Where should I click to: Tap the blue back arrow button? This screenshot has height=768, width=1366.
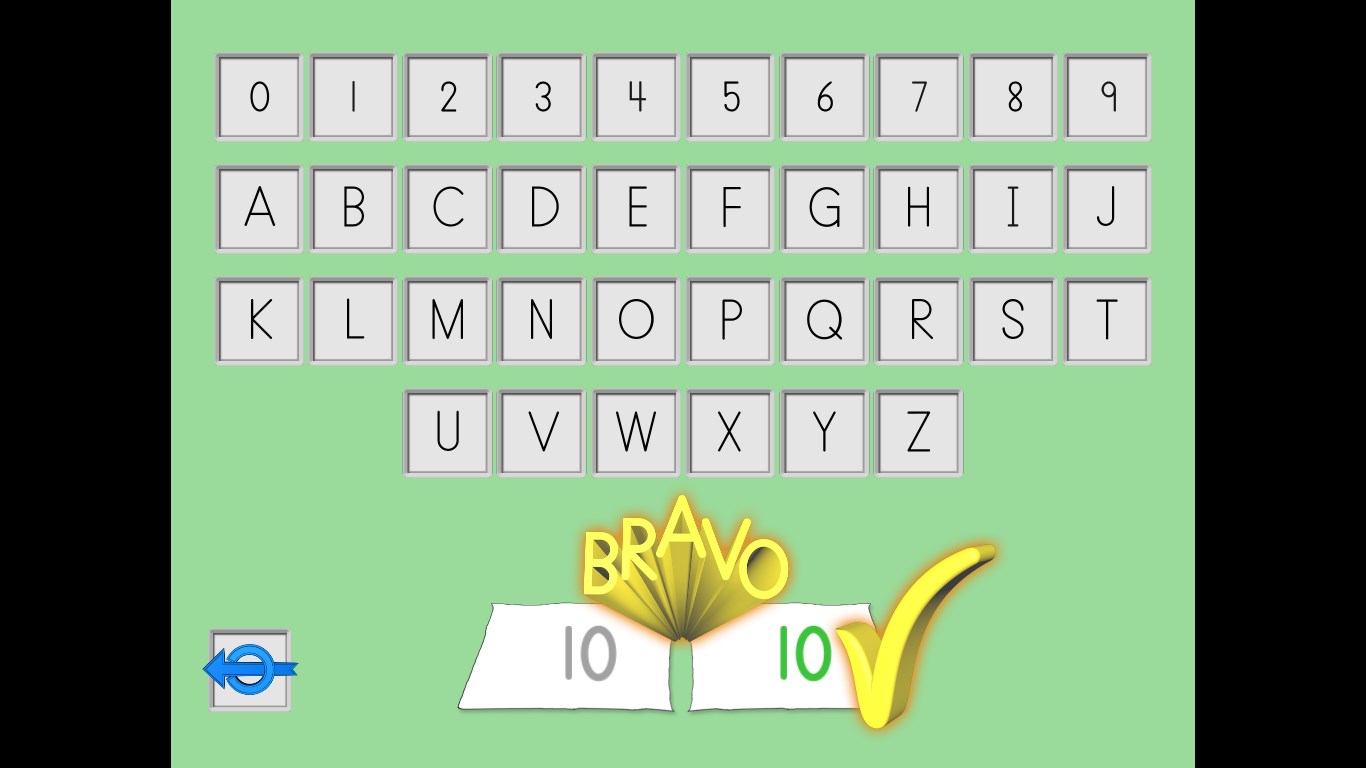250,670
